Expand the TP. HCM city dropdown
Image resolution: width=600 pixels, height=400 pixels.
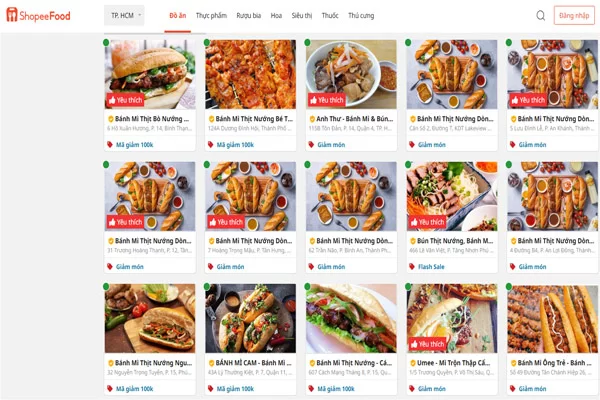point(126,16)
